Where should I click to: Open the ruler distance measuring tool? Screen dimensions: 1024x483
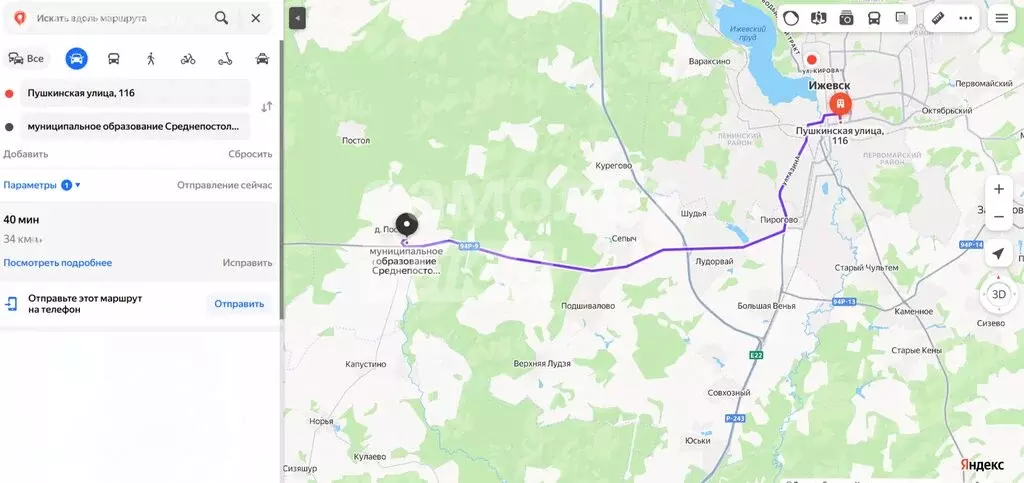tap(937, 18)
